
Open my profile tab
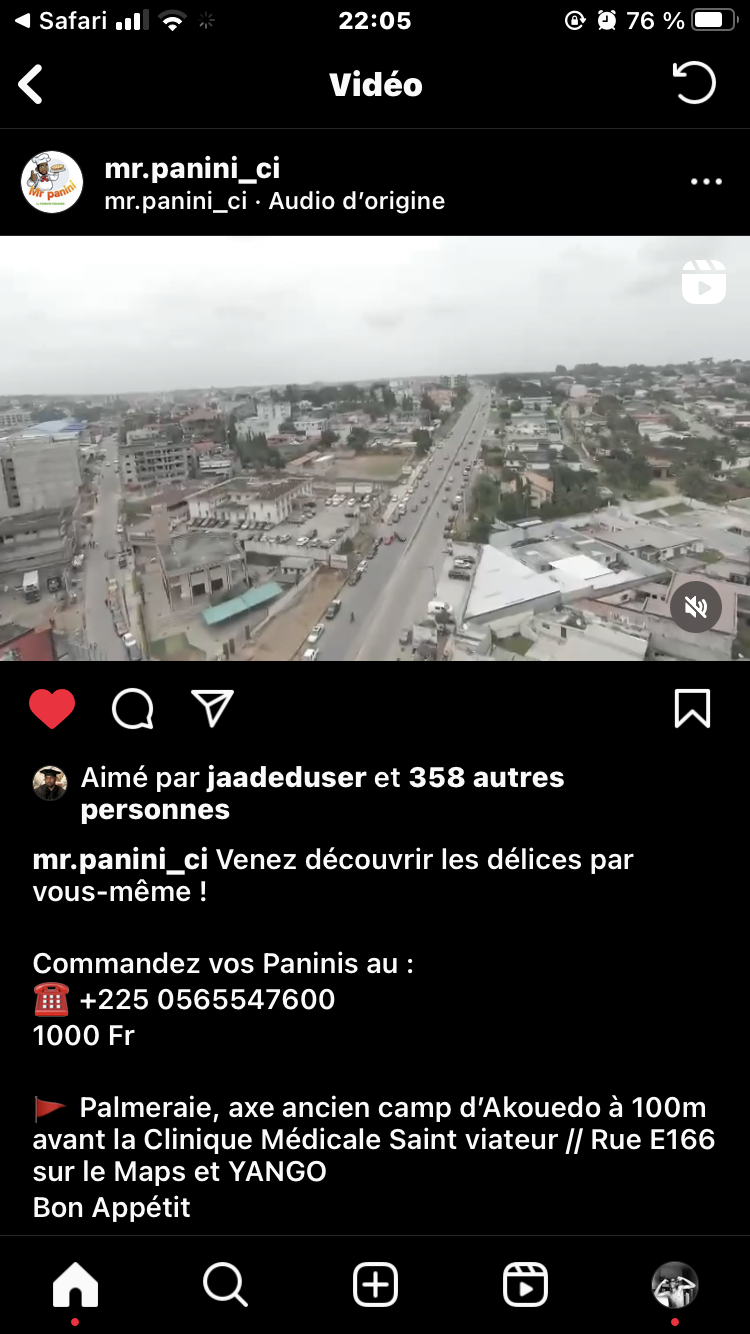pyautogui.click(x=675, y=1284)
